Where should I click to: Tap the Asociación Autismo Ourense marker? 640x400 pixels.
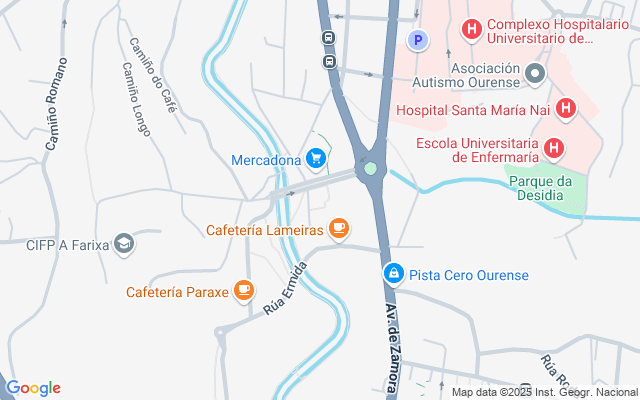(x=536, y=75)
